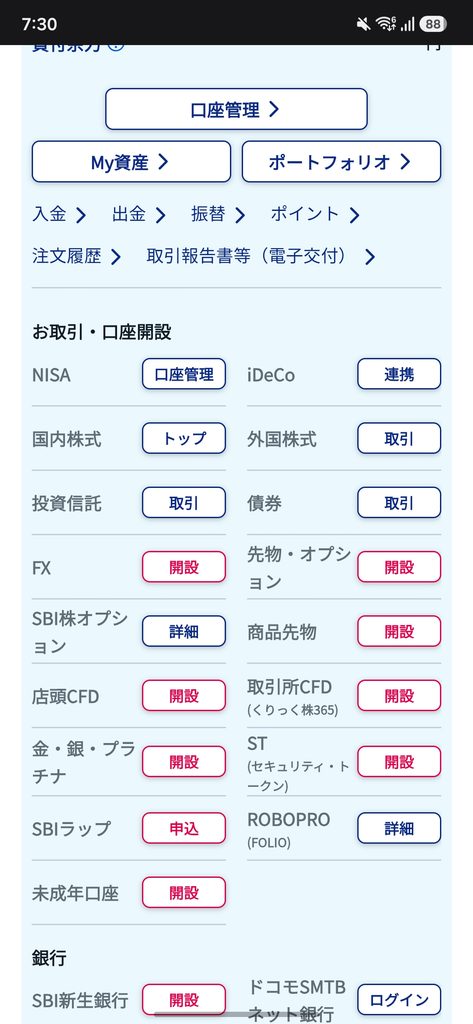Image resolution: width=473 pixels, height=1024 pixels.
Task: Tap the 入金 link
Action: 59,214
